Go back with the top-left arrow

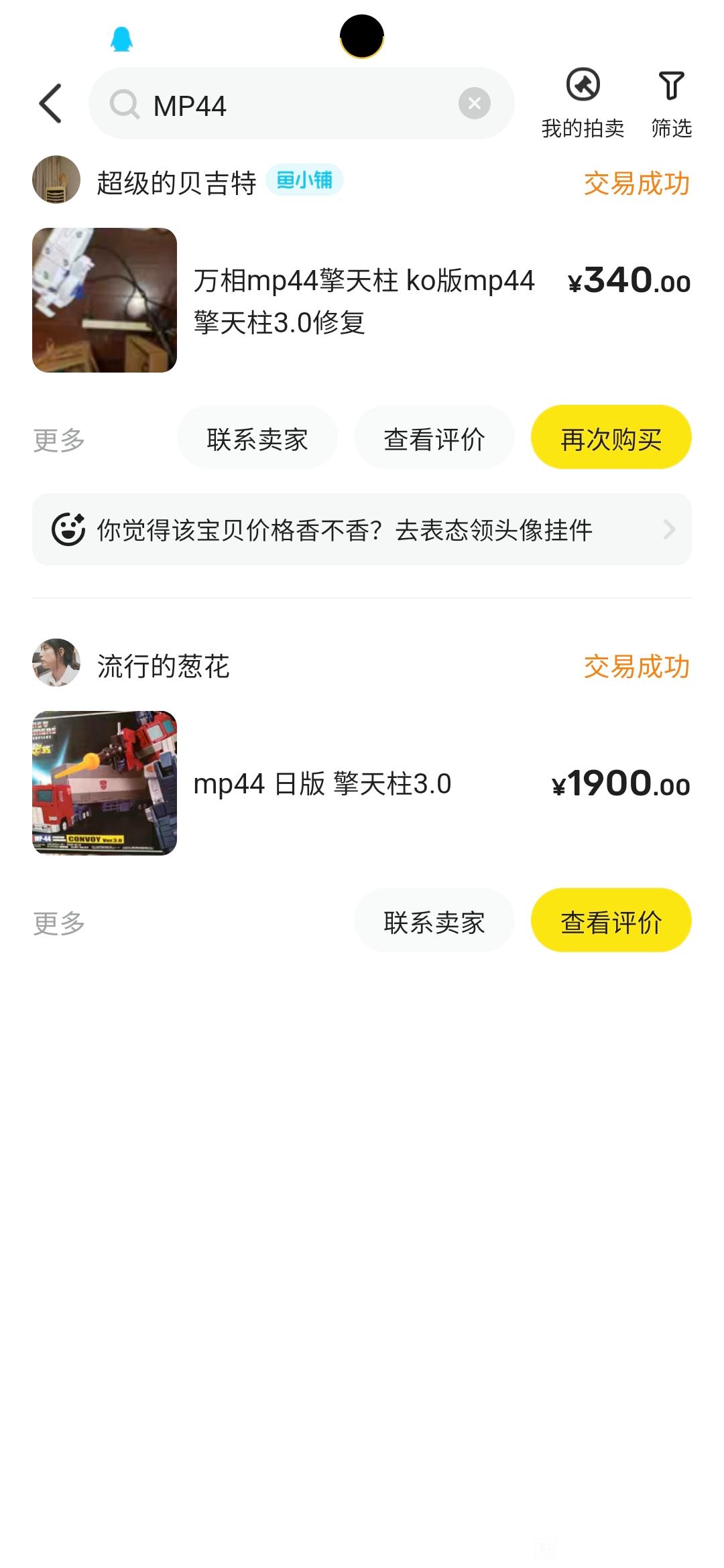point(50,104)
